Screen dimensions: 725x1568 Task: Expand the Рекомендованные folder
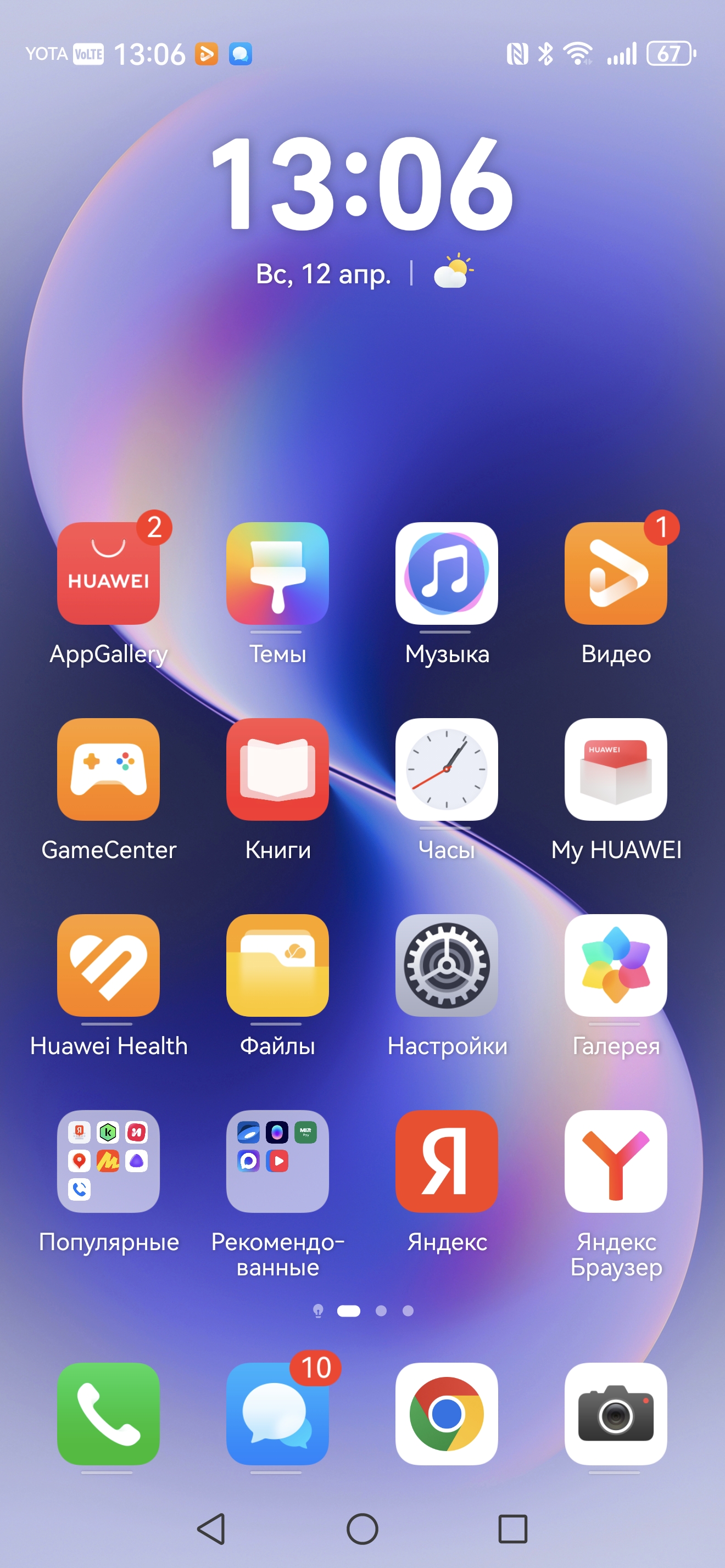pos(277,1161)
